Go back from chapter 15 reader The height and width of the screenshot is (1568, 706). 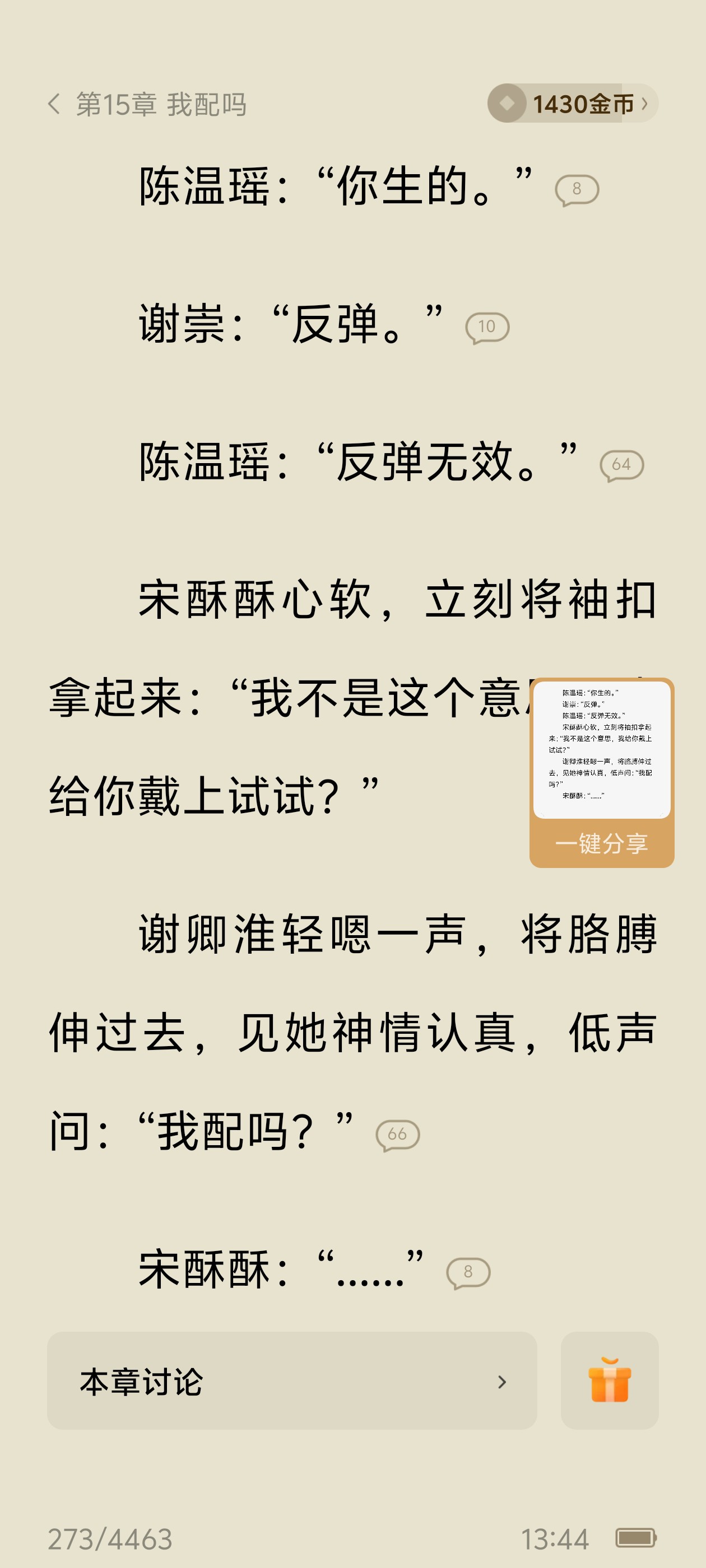pyautogui.click(x=54, y=104)
